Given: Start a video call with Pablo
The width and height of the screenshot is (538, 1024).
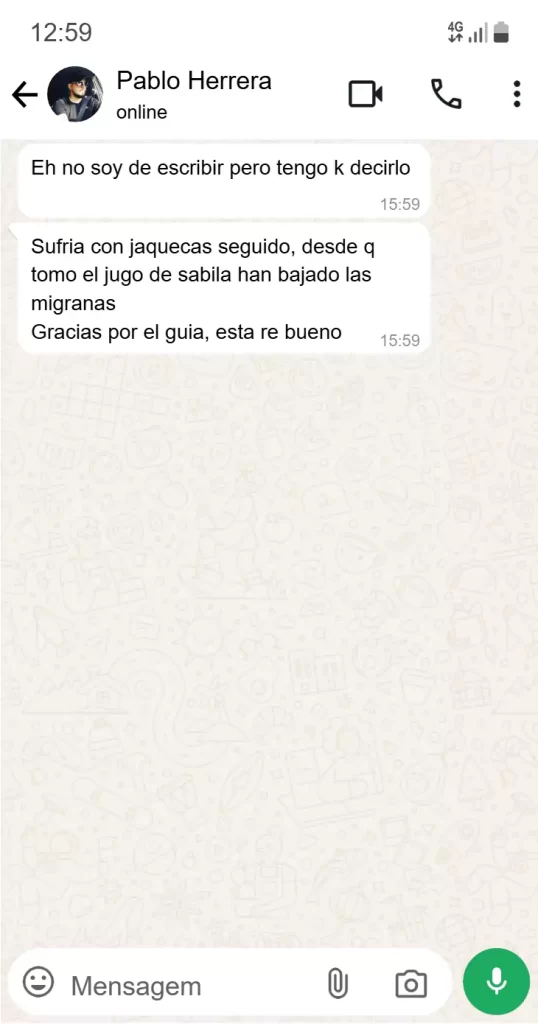Looking at the screenshot, I should pos(366,94).
